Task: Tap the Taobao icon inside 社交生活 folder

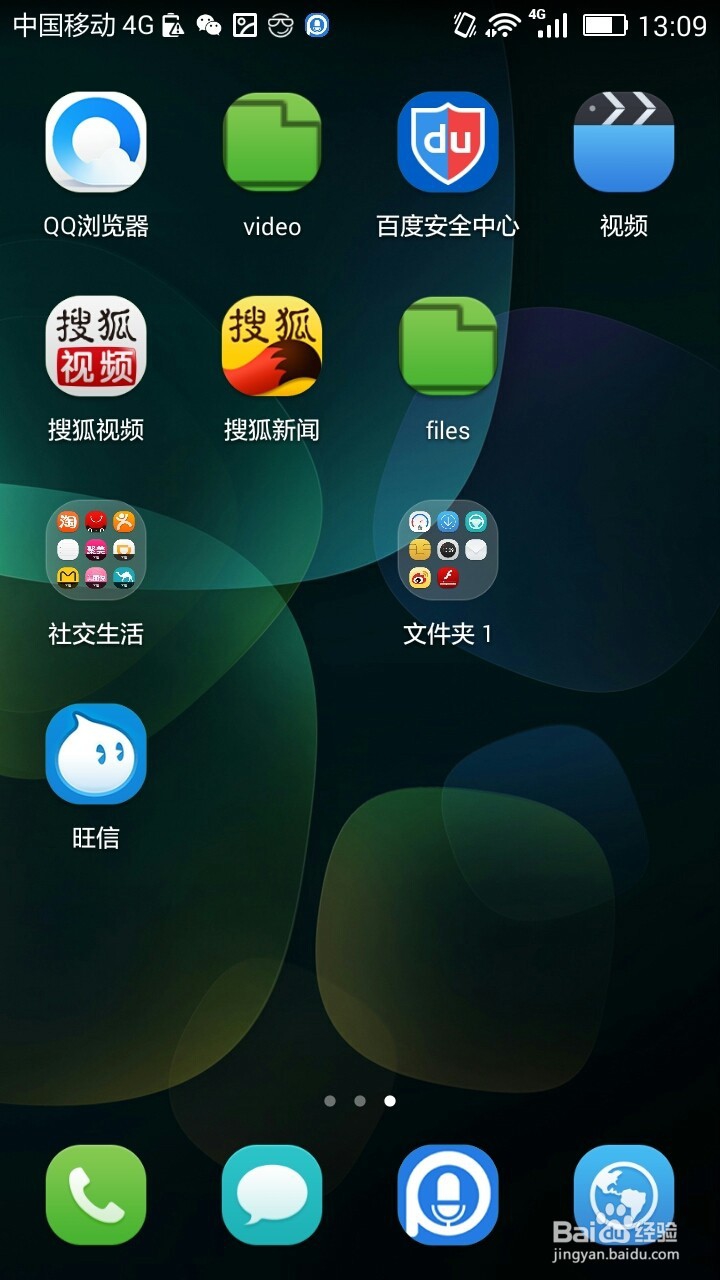Action: [x=68, y=522]
